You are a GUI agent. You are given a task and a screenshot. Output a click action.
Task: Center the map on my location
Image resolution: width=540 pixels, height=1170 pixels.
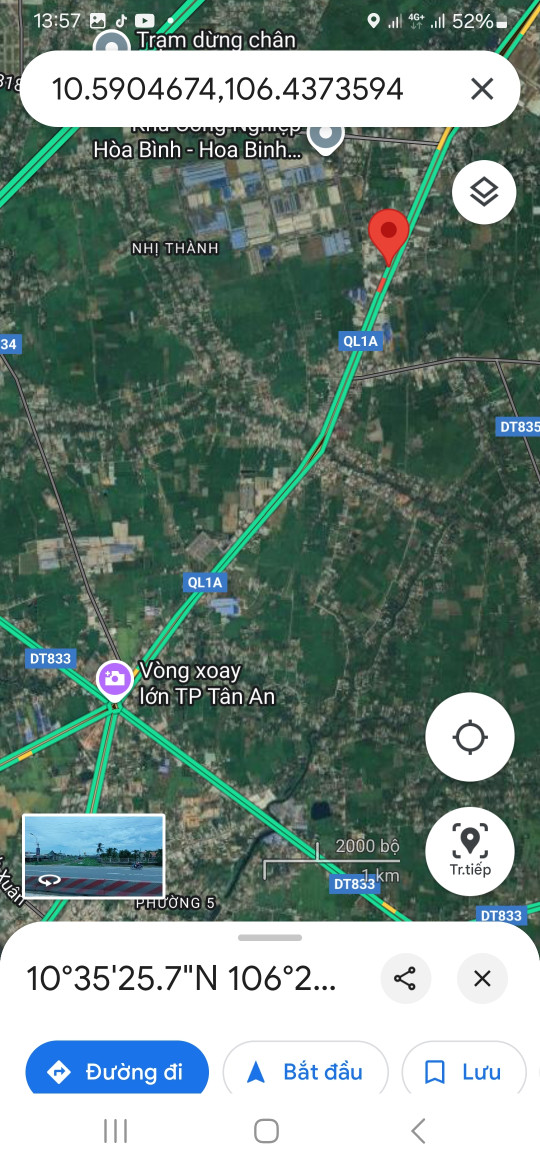pyautogui.click(x=470, y=737)
